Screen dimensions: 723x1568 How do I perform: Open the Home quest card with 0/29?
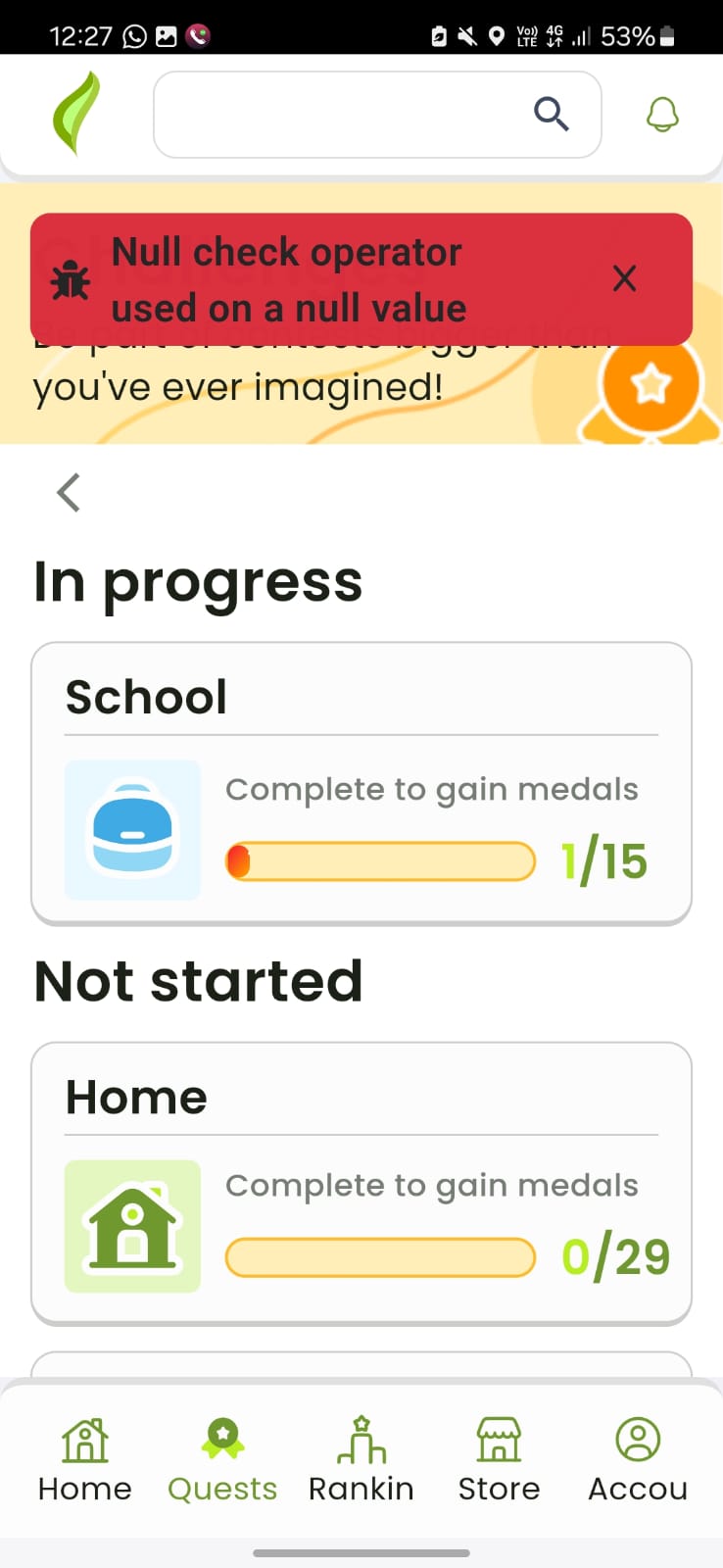click(x=361, y=1183)
